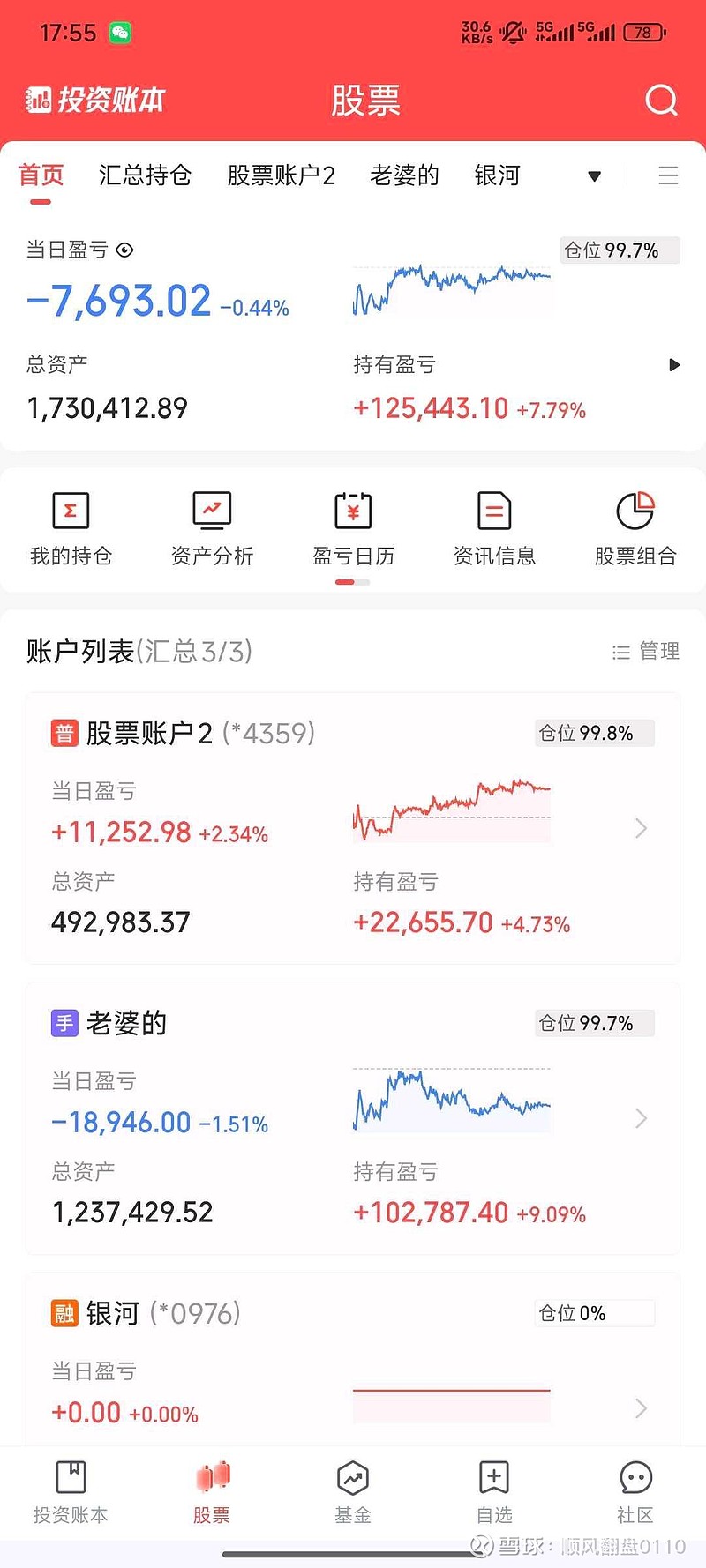Switch to the 汇总持仓 tab
Image resolution: width=706 pixels, height=1568 pixels.
point(144,175)
